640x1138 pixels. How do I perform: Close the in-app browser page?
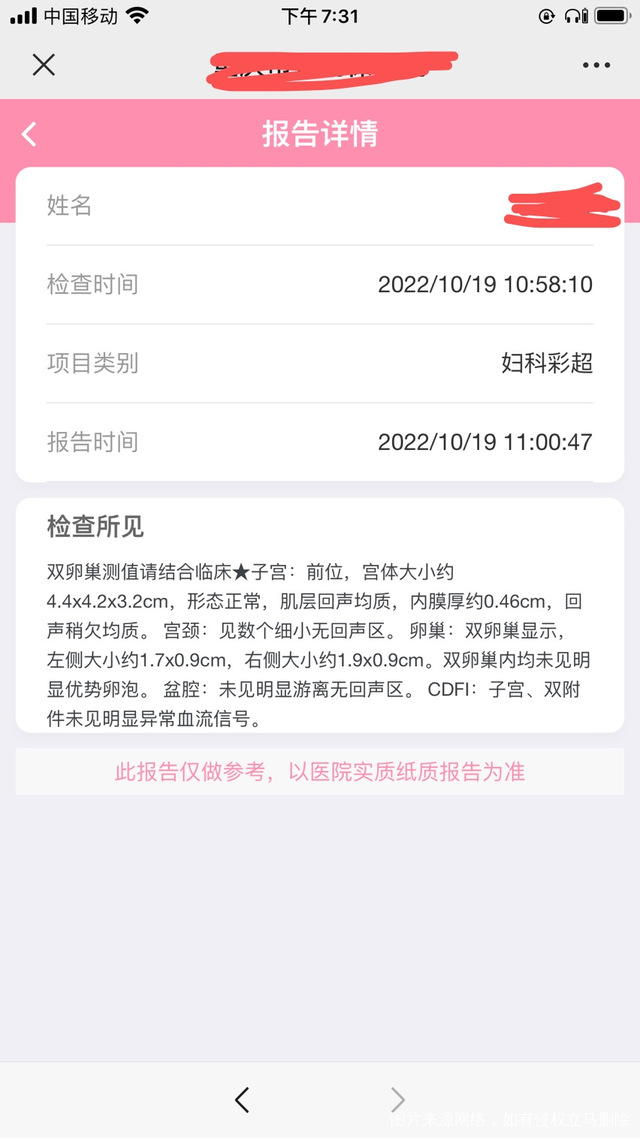43,66
